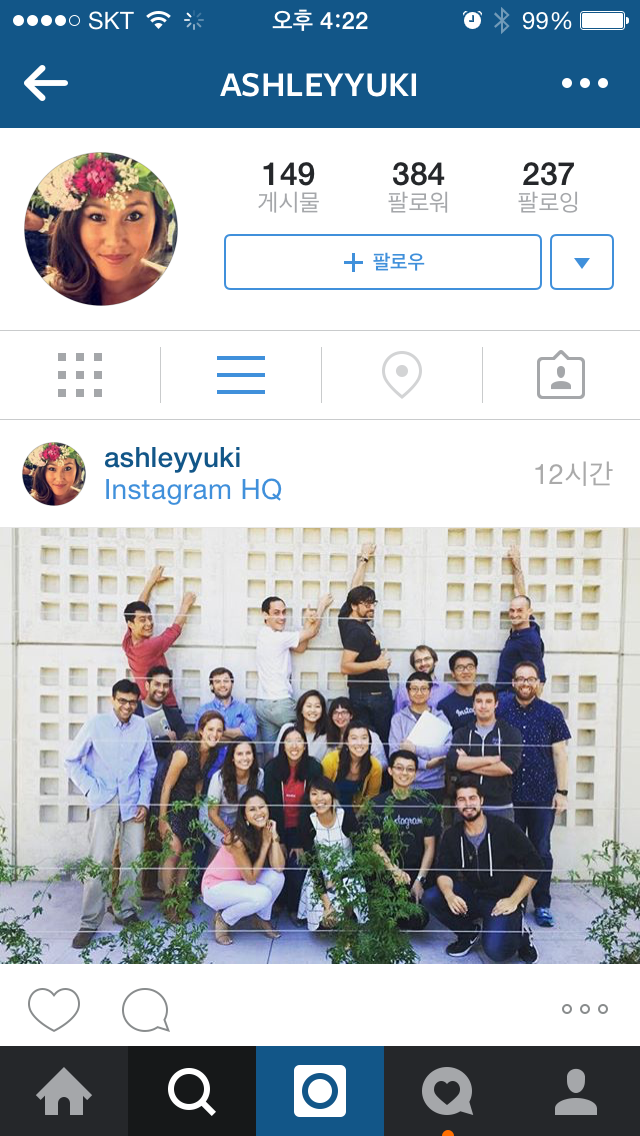Switch to the grid view tab
This screenshot has height=1136, width=640.
[80, 375]
